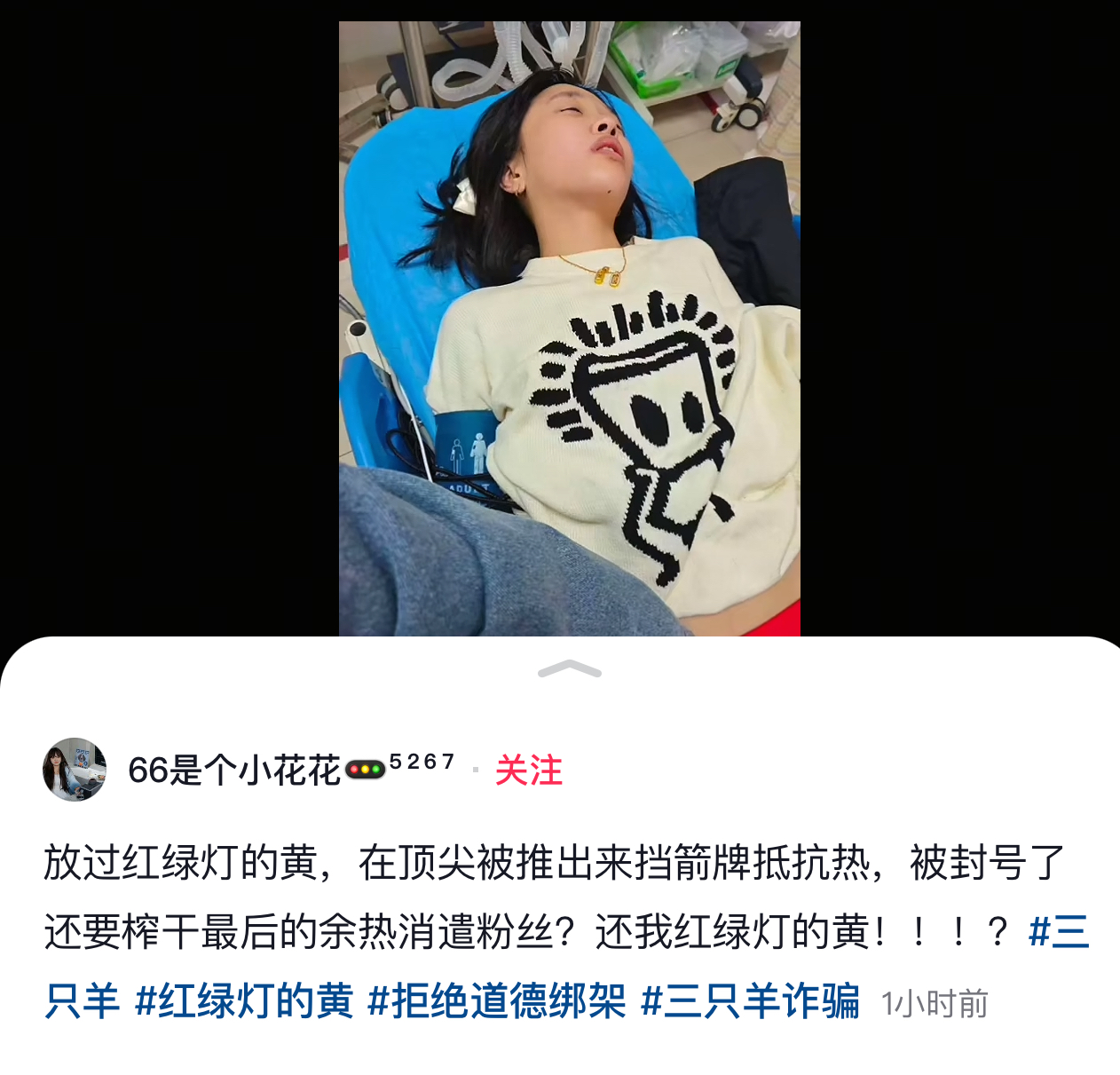Tap the panel's handle to expand it
1120x1075 pixels.
(x=570, y=669)
